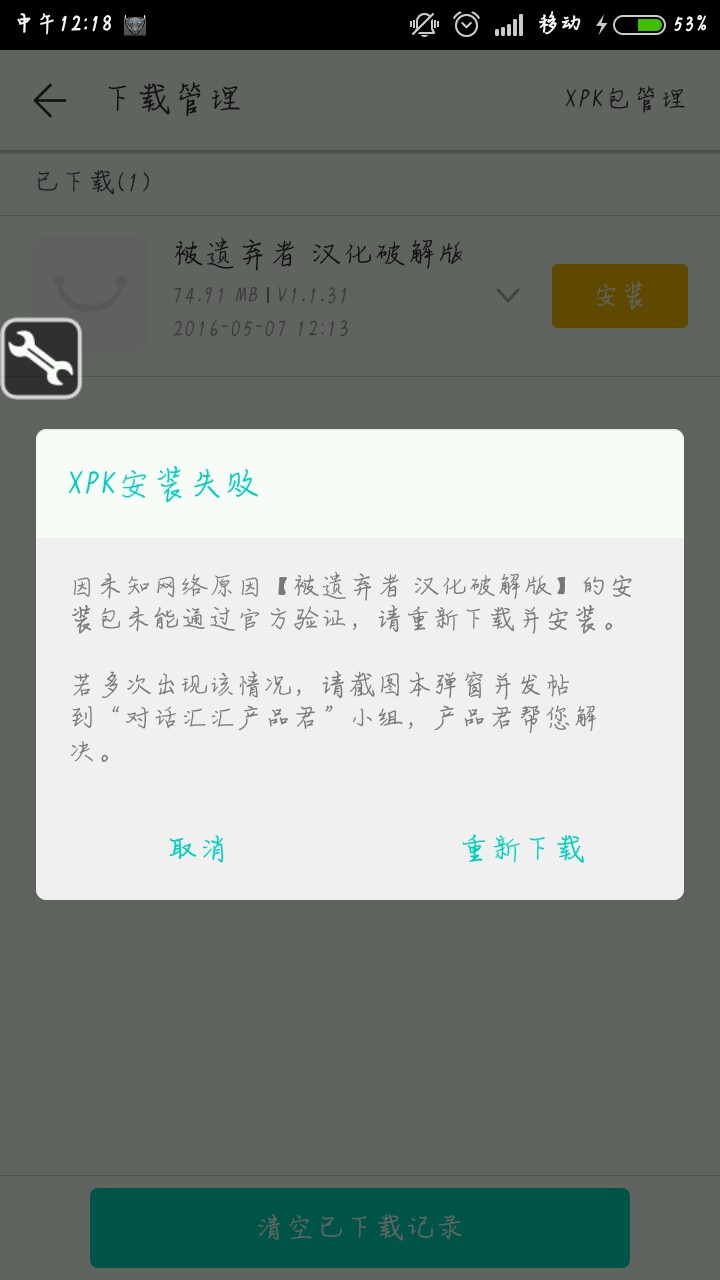The image size is (720, 1280).
Task: Choose 重新下载 to redownload the package
Action: click(523, 849)
